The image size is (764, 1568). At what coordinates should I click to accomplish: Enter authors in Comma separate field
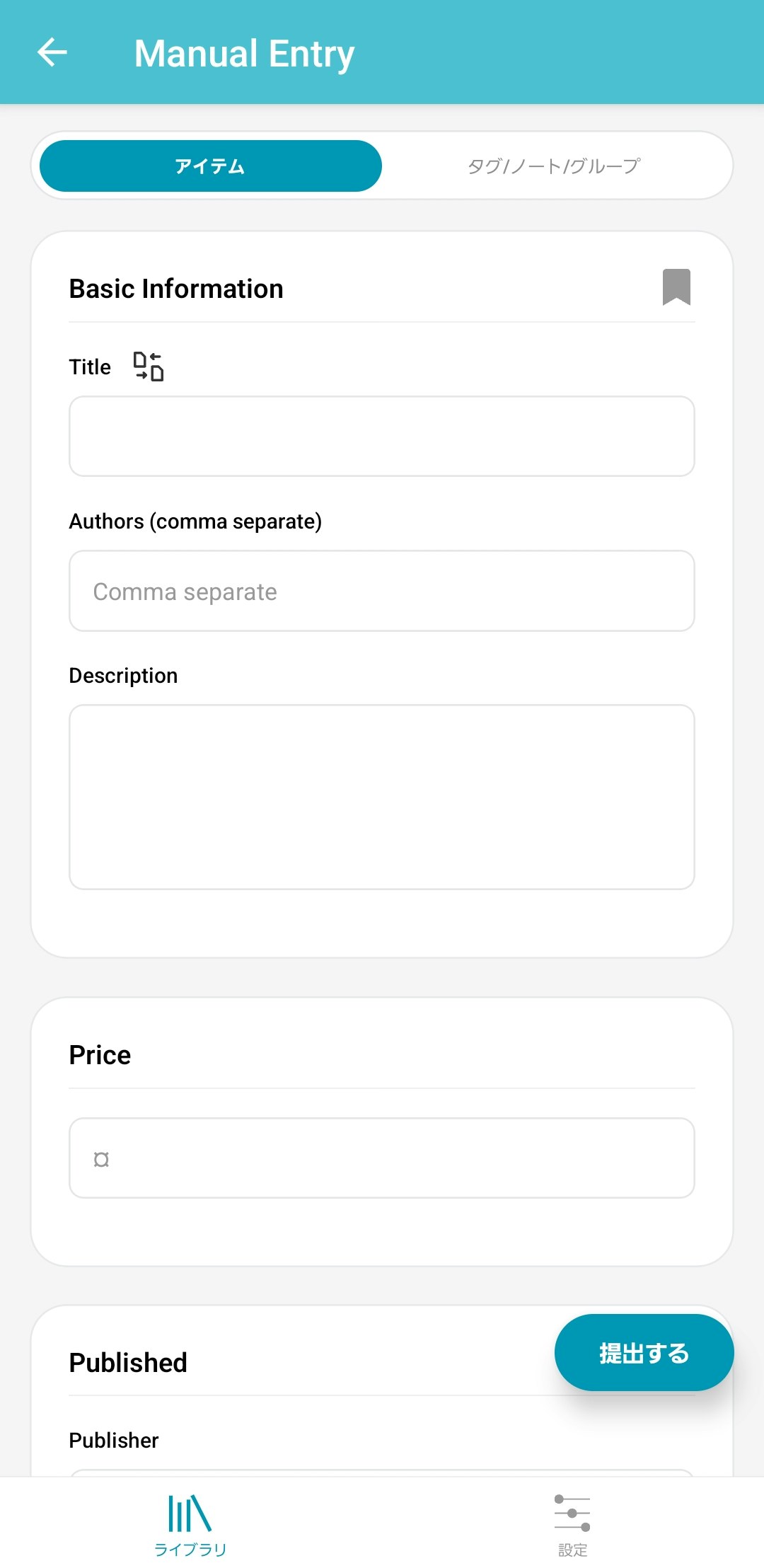click(x=382, y=591)
